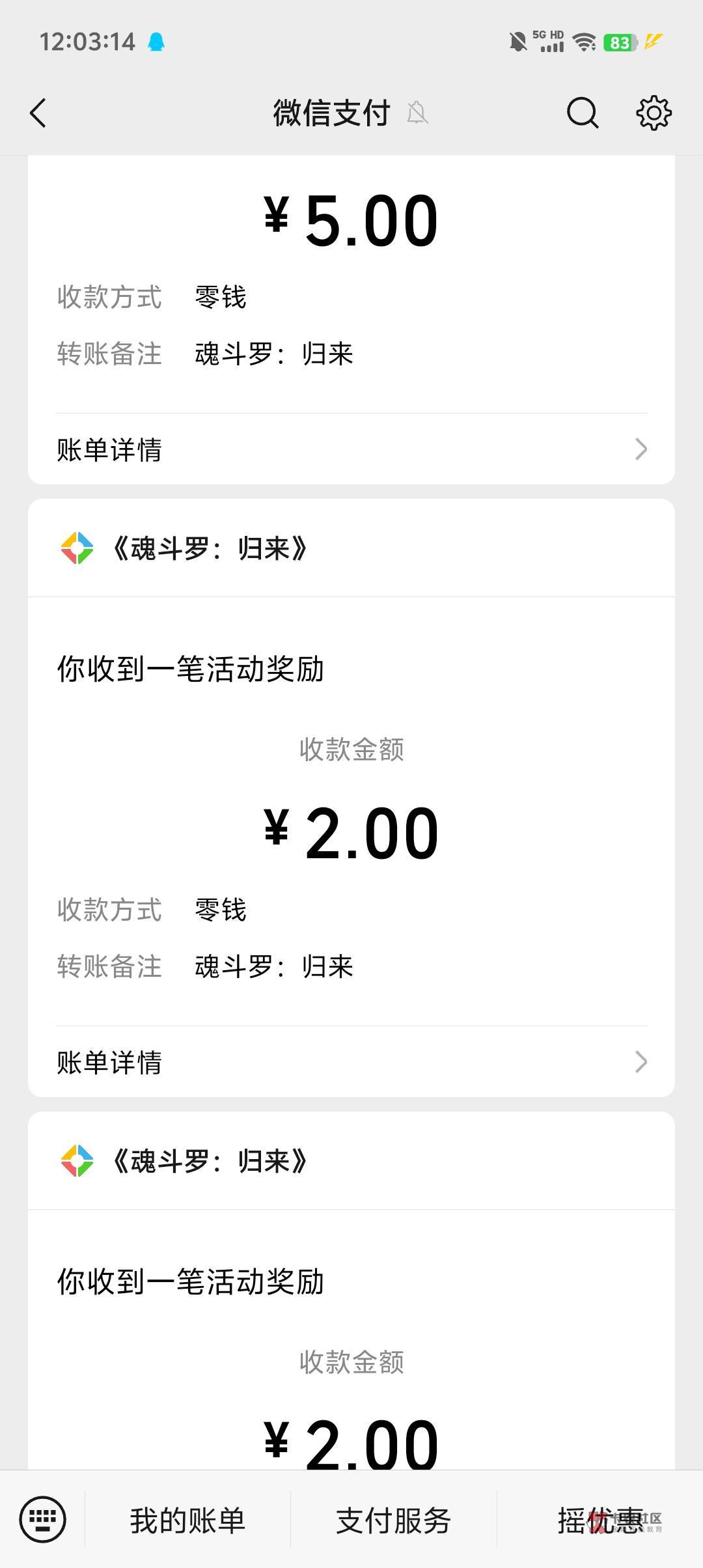The image size is (703, 1568).
Task: Open search in the 微信支付 header
Action: (x=582, y=113)
